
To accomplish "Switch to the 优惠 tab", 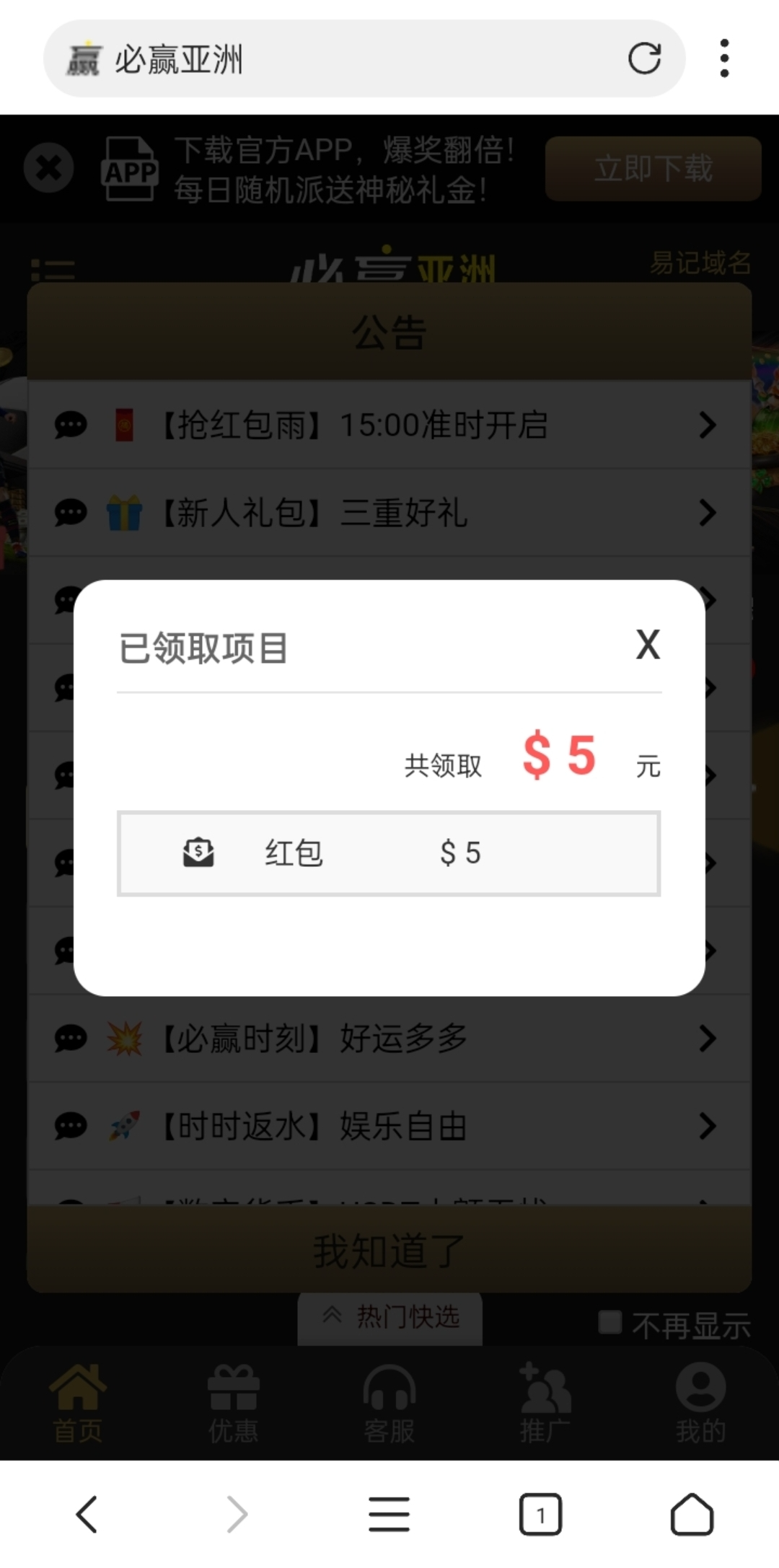I will [233, 1403].
